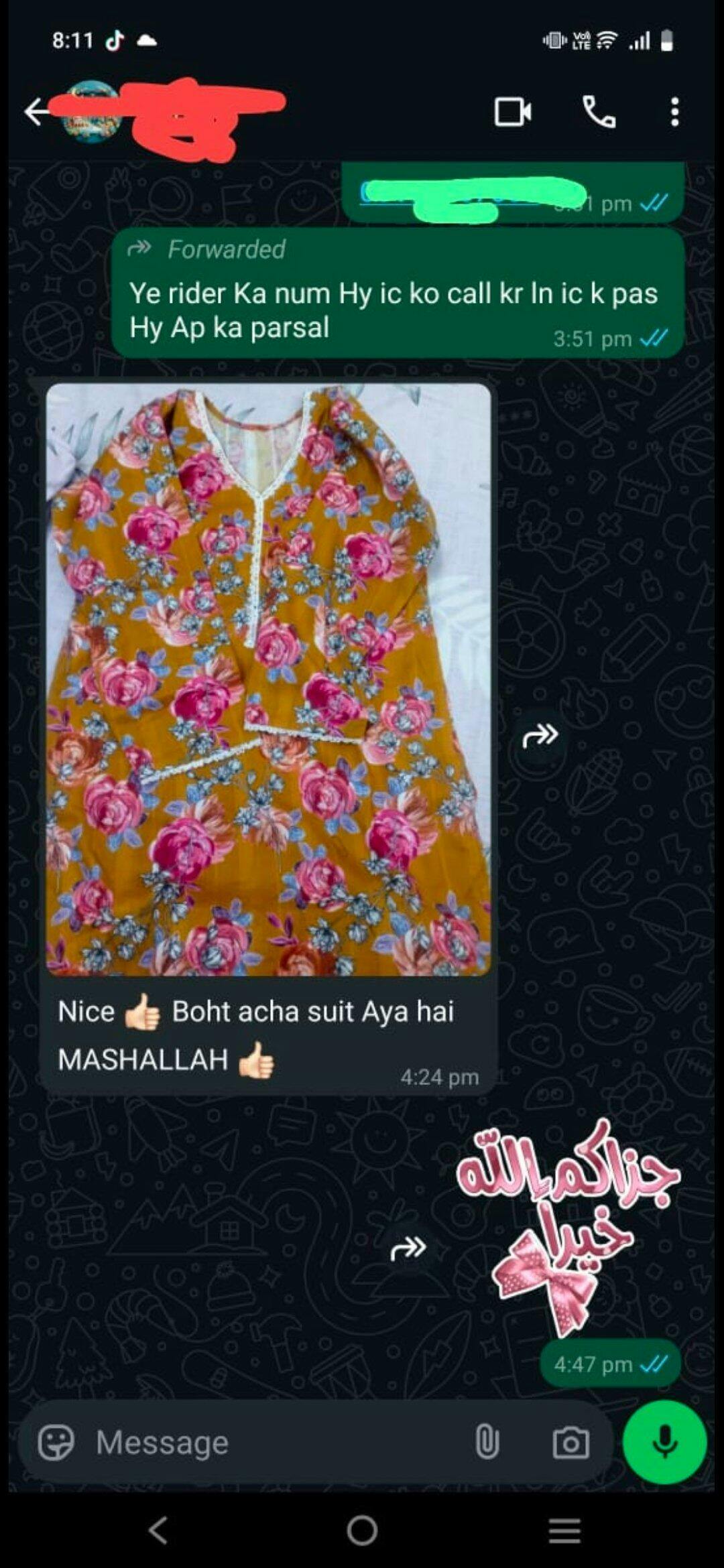Open the camera from the message bar

click(570, 1441)
